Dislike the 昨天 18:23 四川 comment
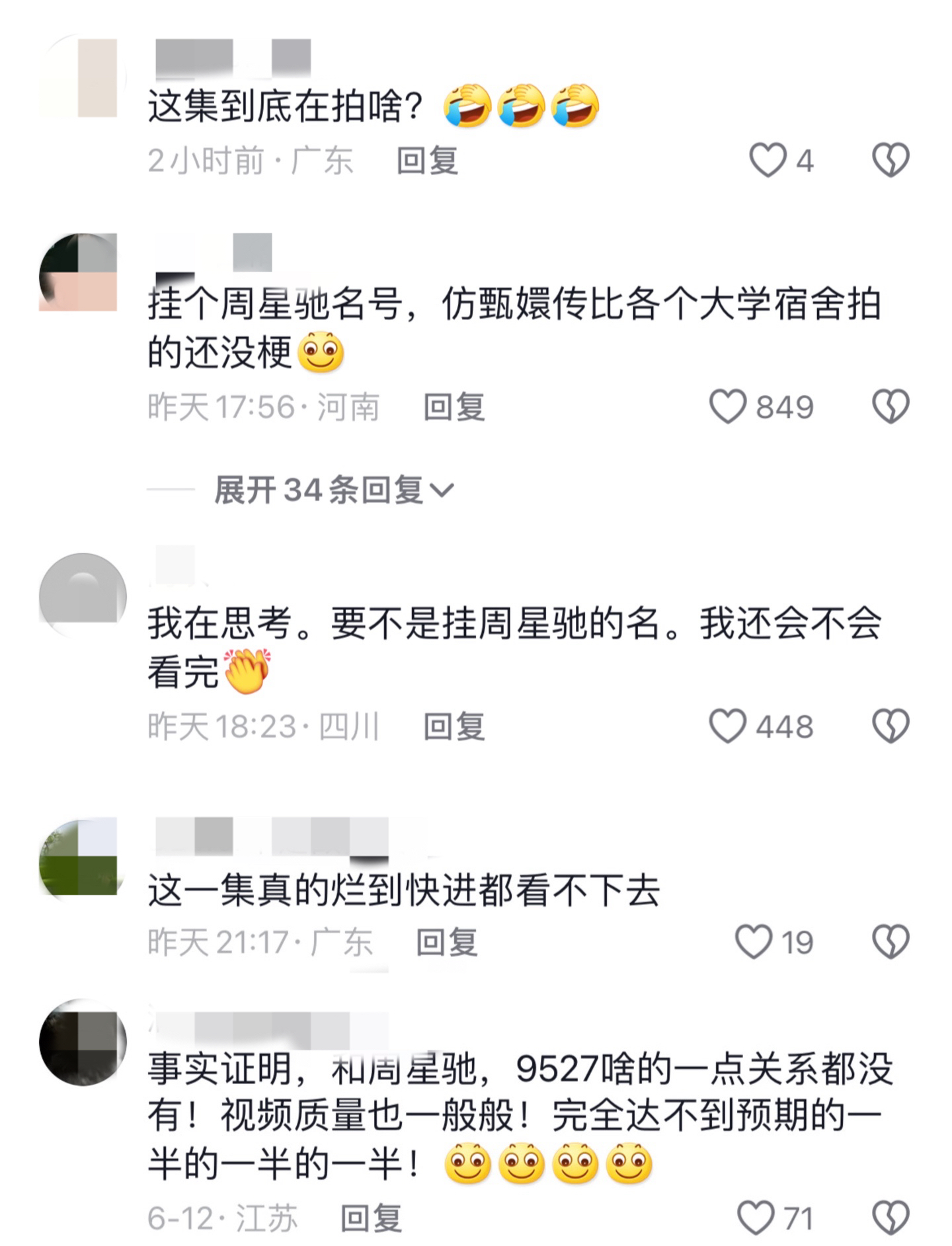The width and height of the screenshot is (952, 1246). point(891,726)
